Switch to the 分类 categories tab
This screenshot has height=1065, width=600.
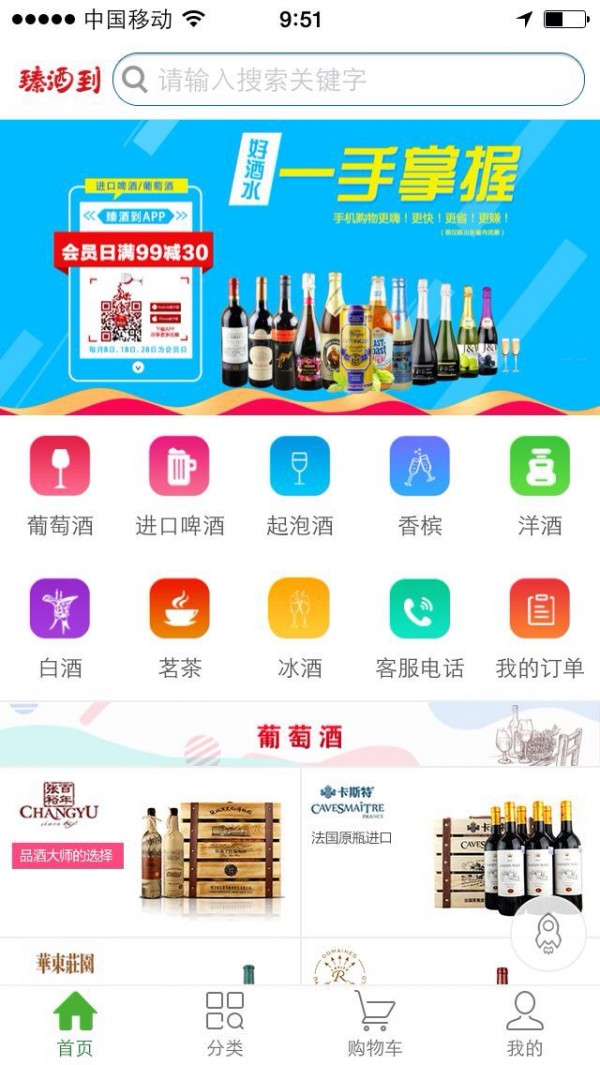coord(225,1024)
